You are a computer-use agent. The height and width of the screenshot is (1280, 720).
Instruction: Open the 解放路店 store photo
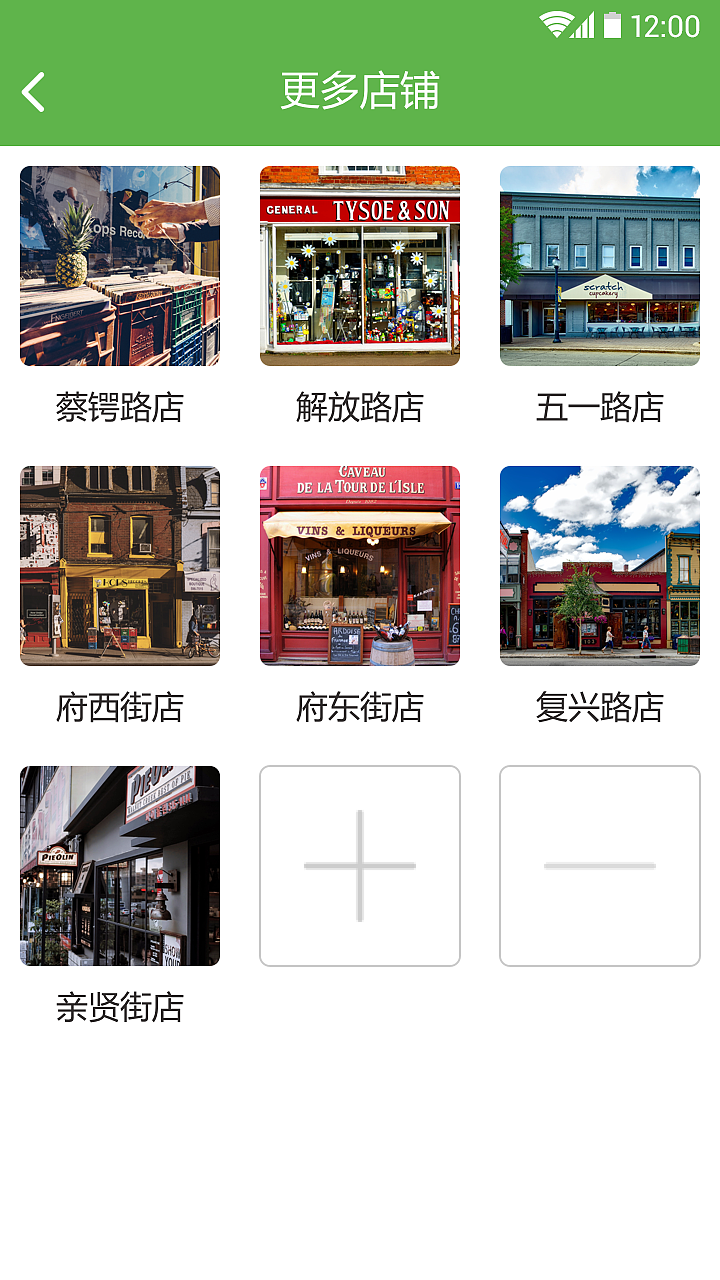tap(360, 265)
